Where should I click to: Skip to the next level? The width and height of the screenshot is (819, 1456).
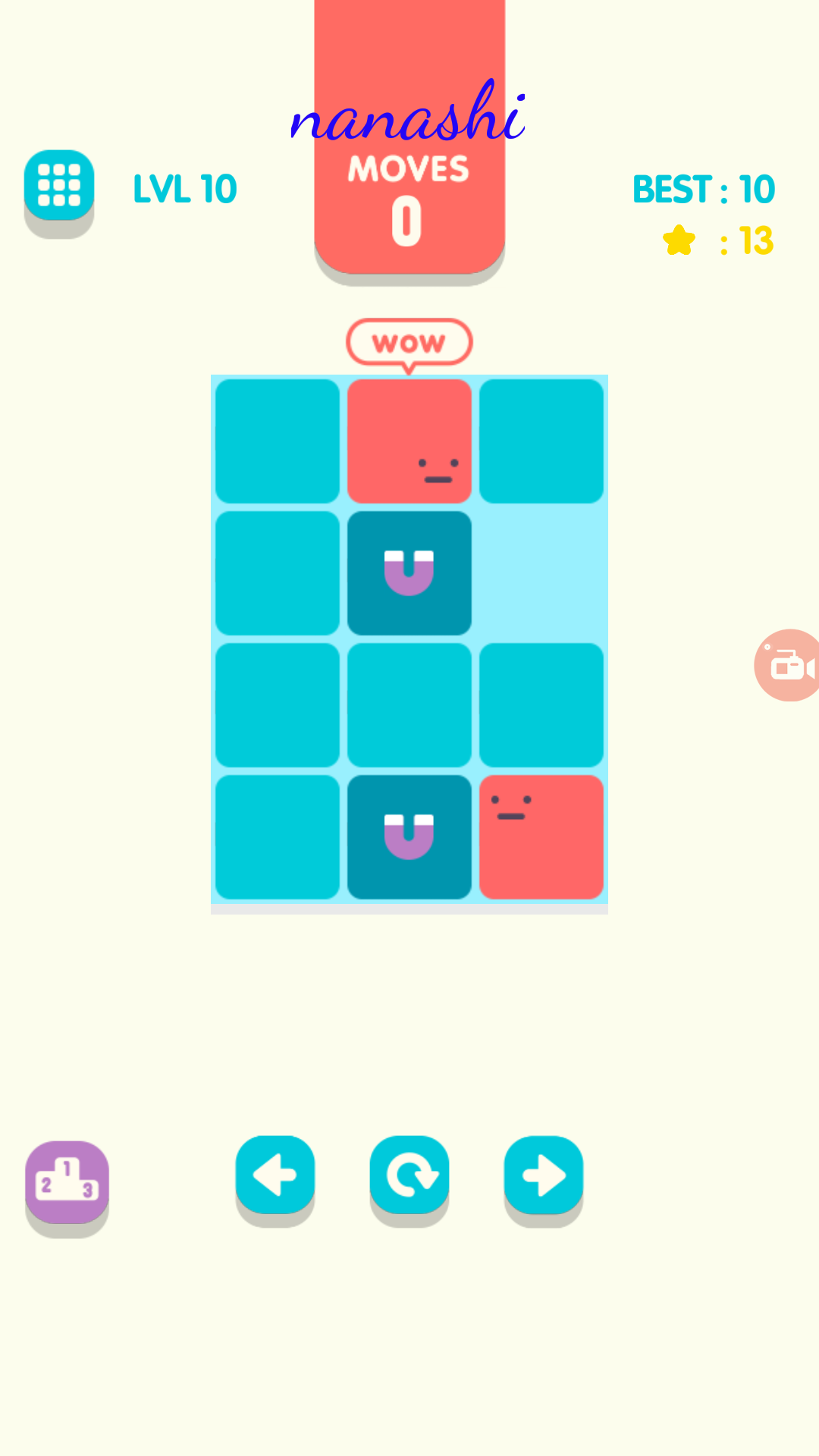click(x=544, y=1175)
